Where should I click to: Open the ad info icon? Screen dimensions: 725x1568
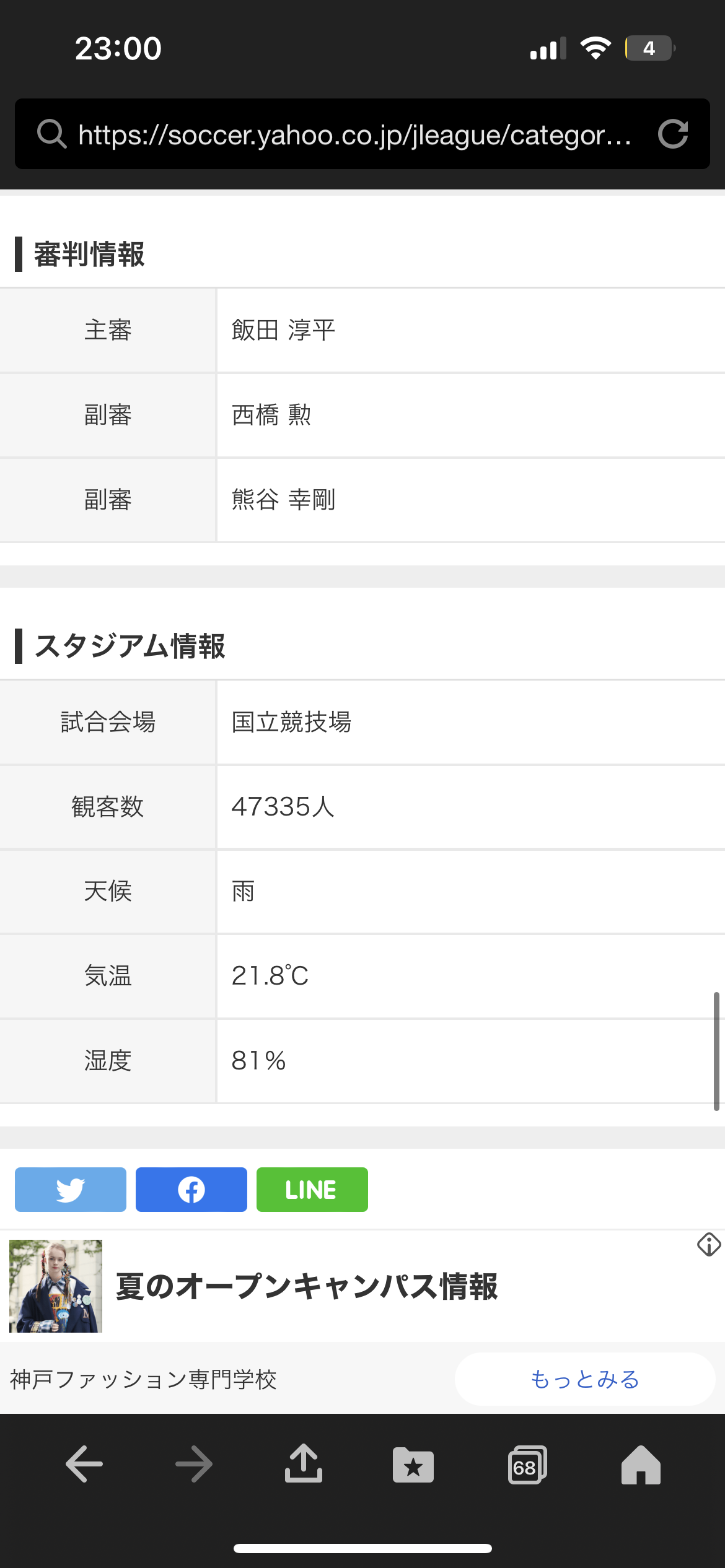click(x=709, y=1244)
